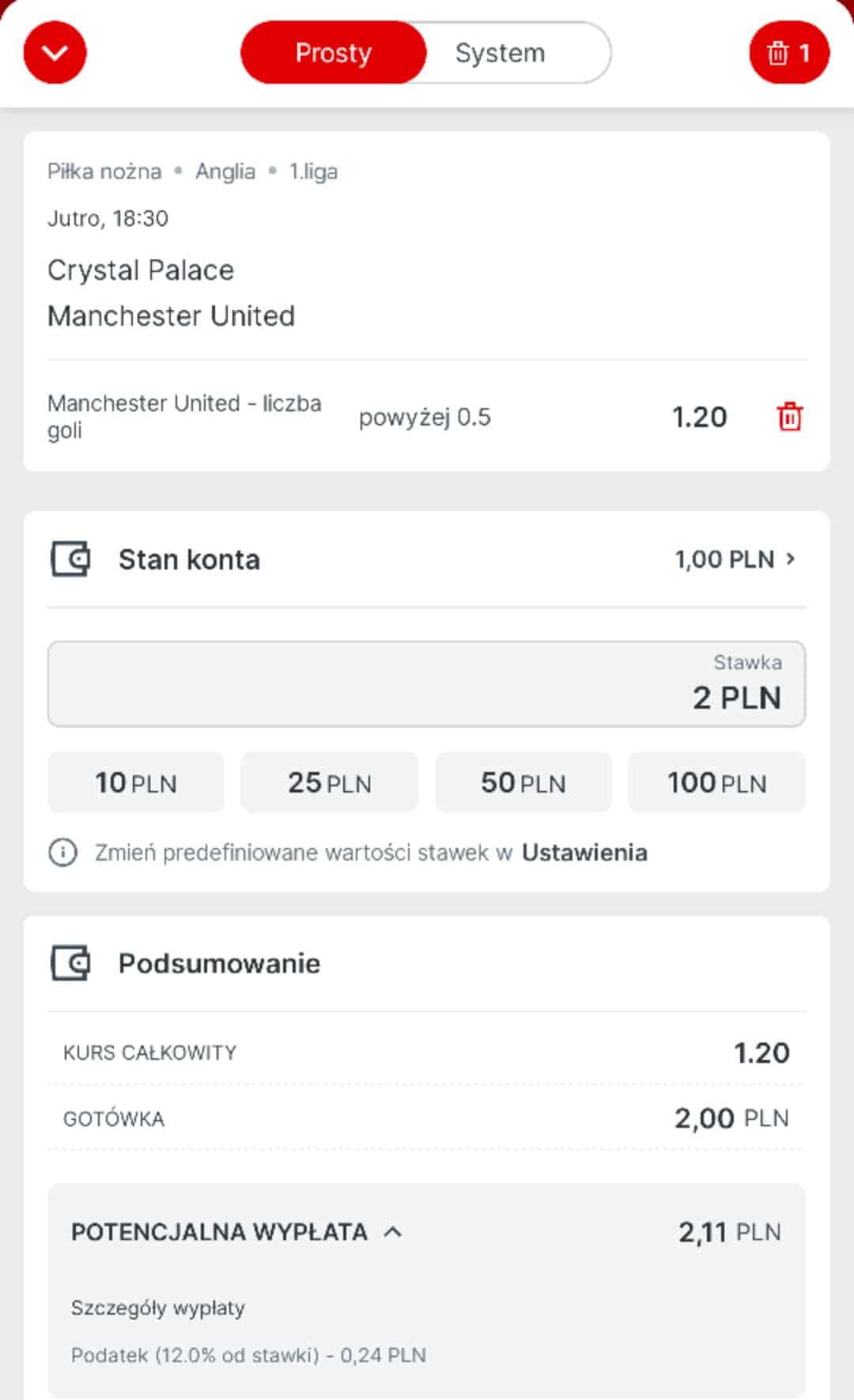The height and width of the screenshot is (1400, 854).
Task: Open account balance details via chevron
Action: pyautogui.click(x=790, y=559)
